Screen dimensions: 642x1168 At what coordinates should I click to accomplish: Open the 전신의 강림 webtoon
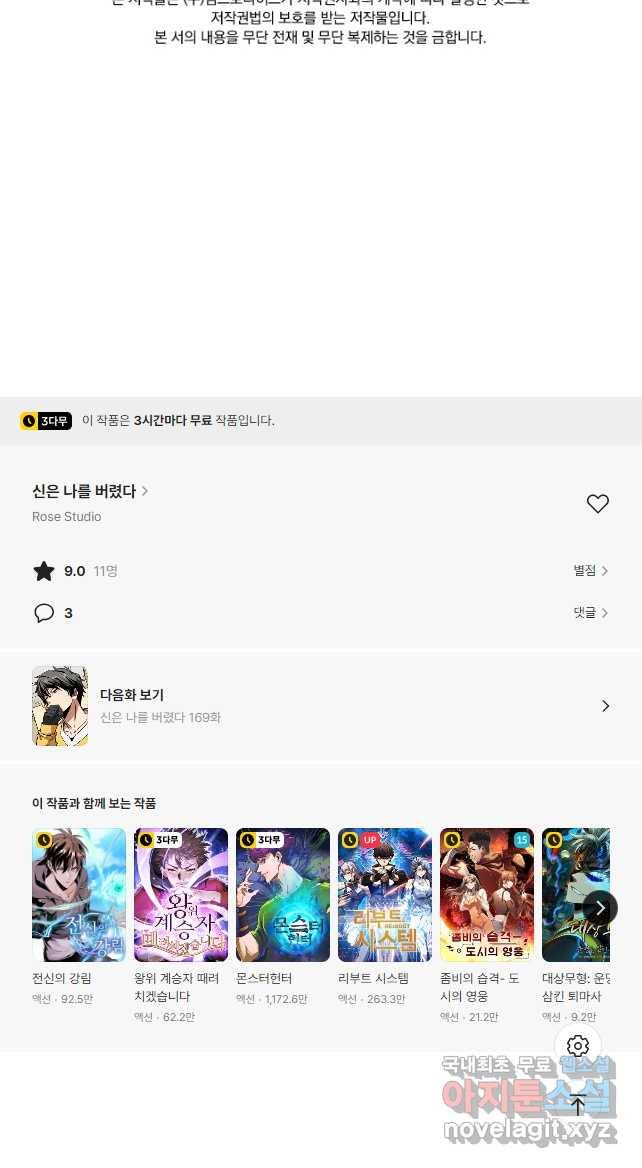tap(79, 894)
